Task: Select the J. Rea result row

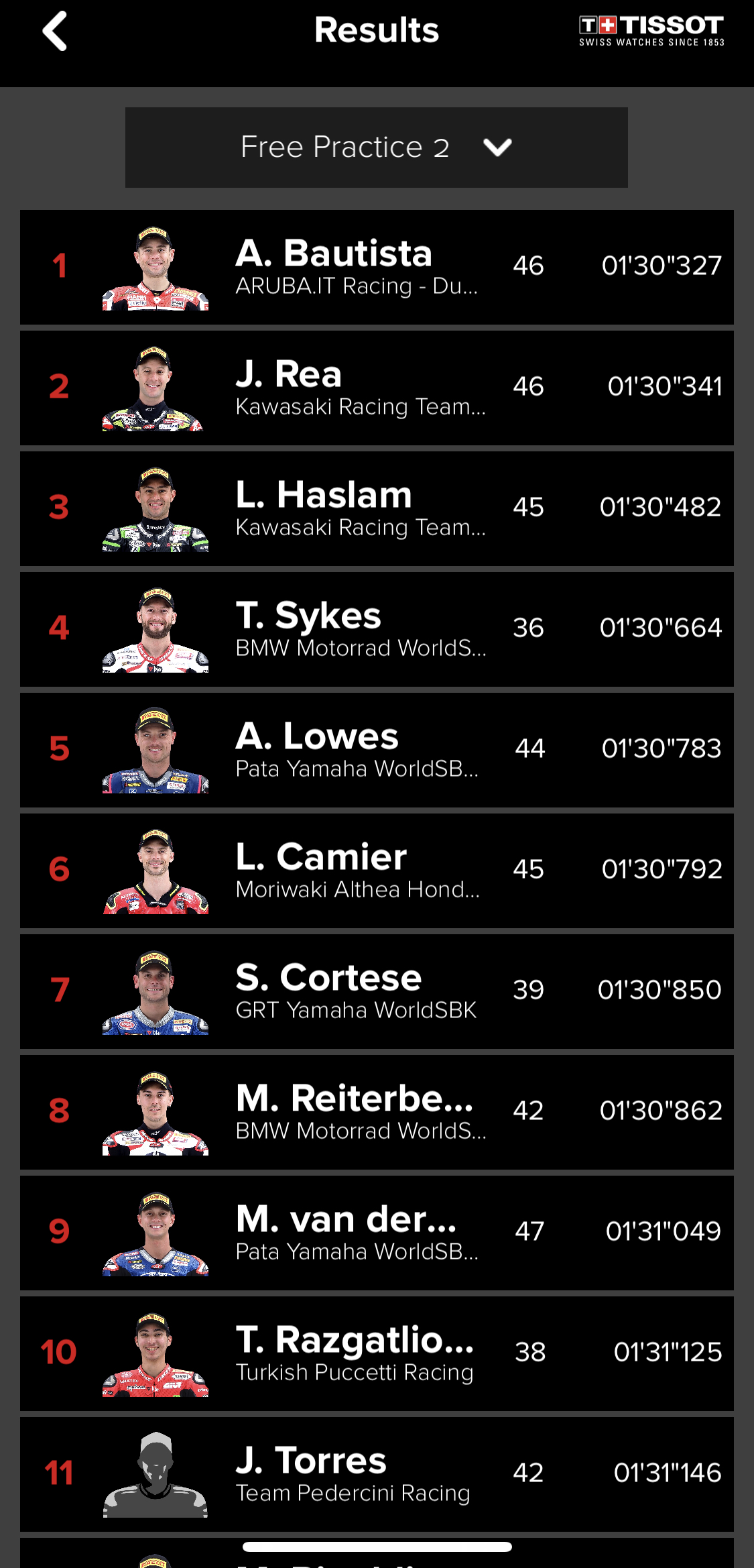Action: (376, 388)
